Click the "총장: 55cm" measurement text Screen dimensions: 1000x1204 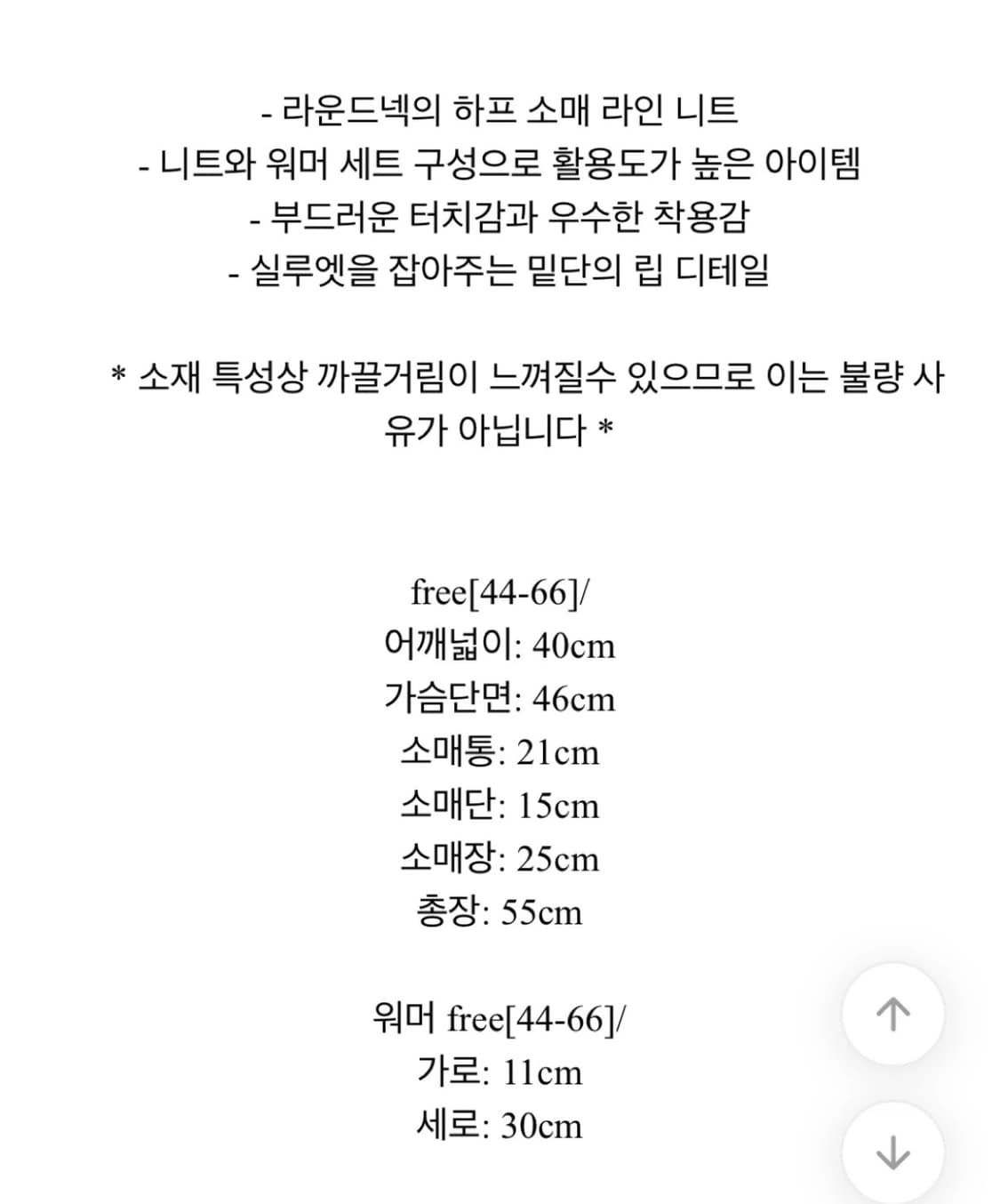[x=500, y=912]
